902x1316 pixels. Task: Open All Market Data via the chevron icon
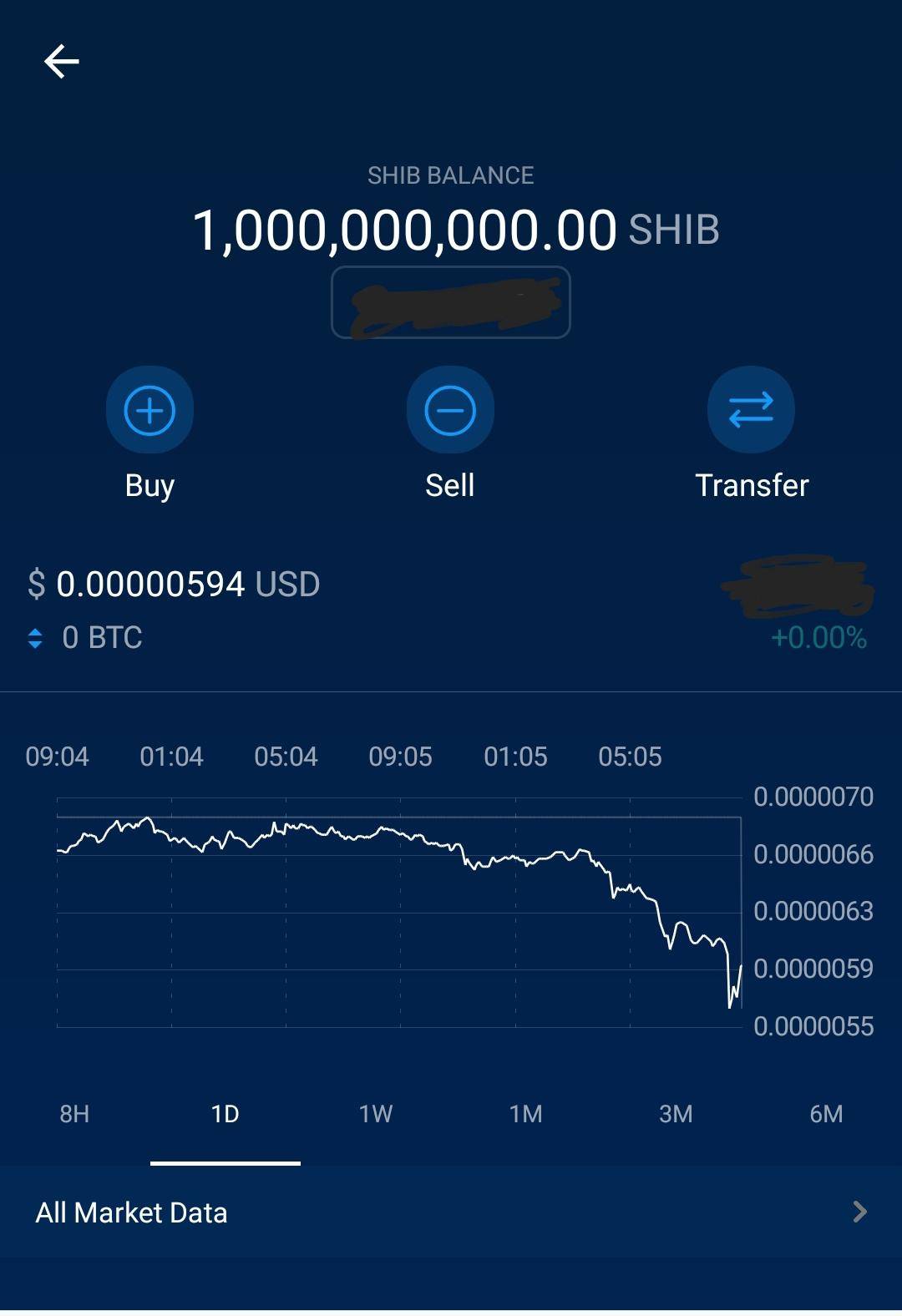pyautogui.click(x=861, y=1212)
